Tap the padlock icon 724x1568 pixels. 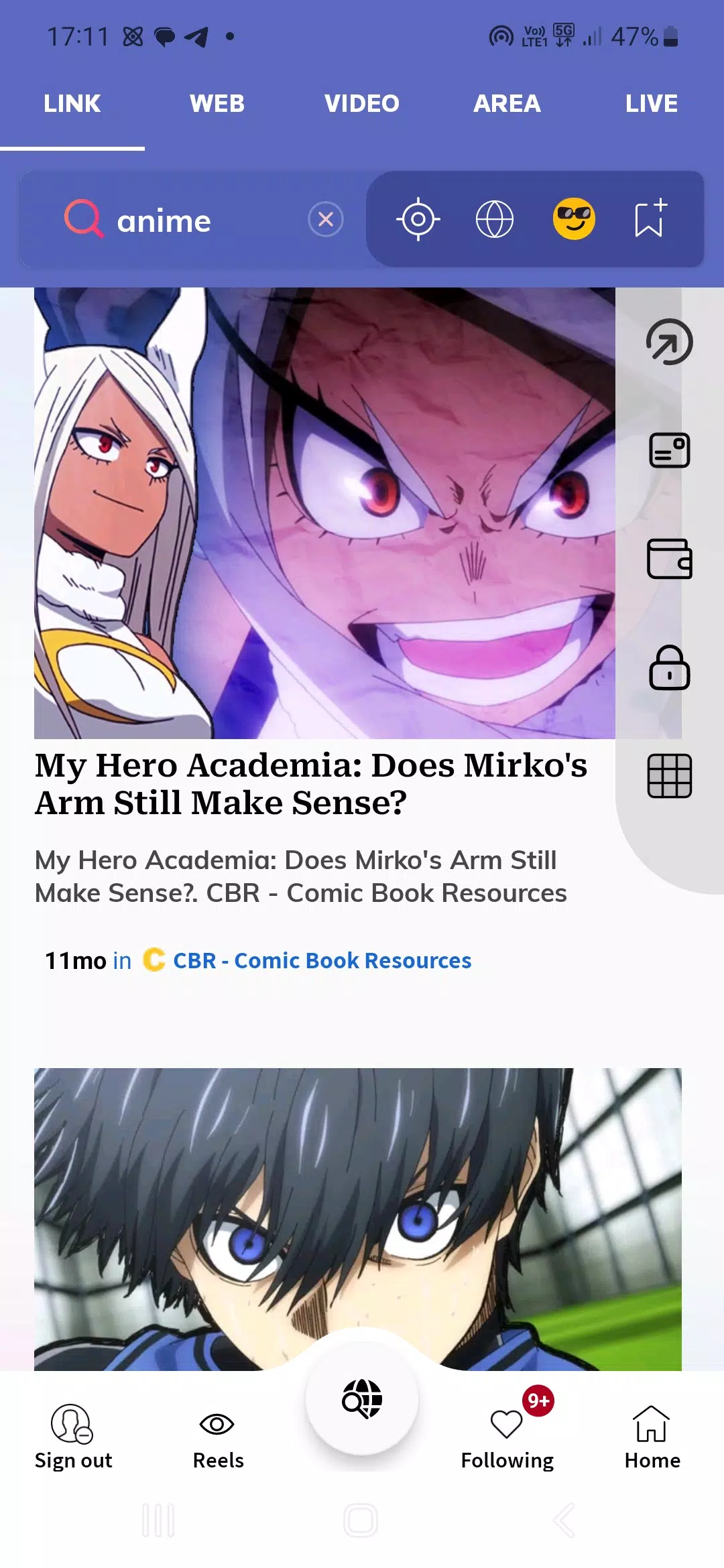(x=669, y=668)
